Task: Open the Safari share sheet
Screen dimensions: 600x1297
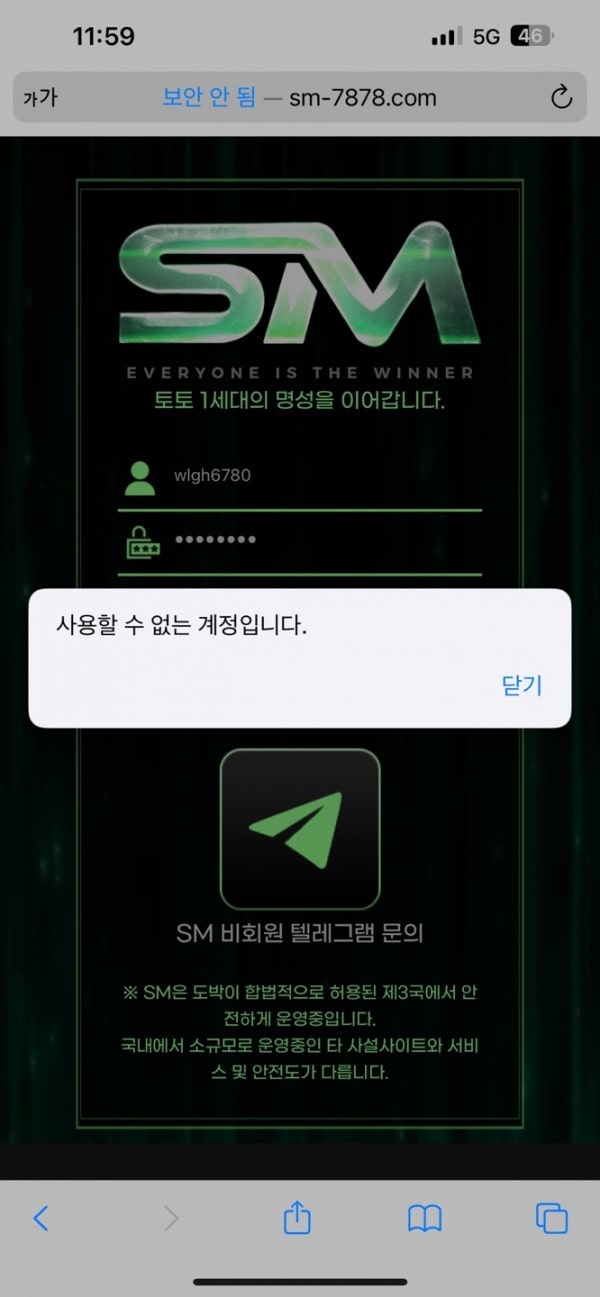Action: (x=298, y=1217)
